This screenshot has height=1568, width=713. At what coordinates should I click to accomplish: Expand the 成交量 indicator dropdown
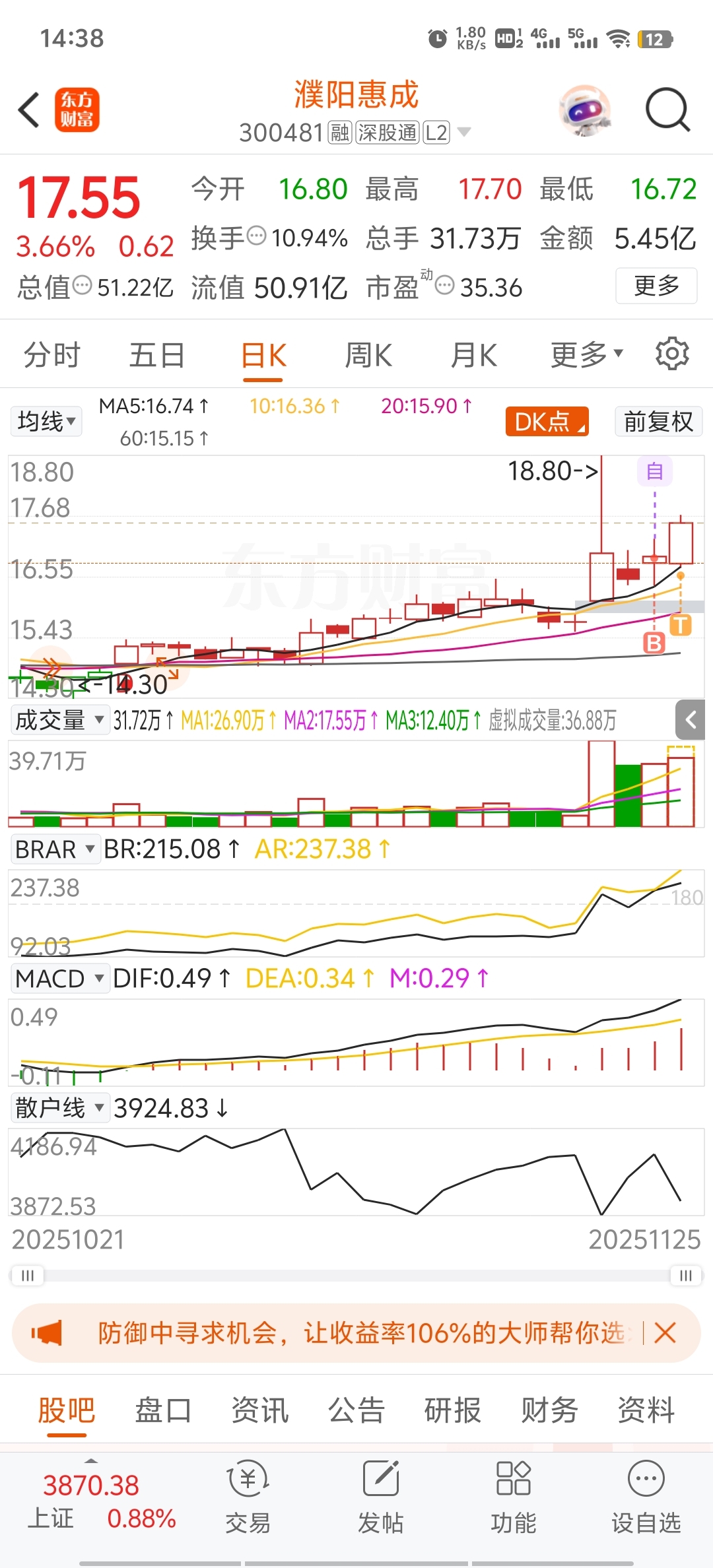(x=59, y=720)
